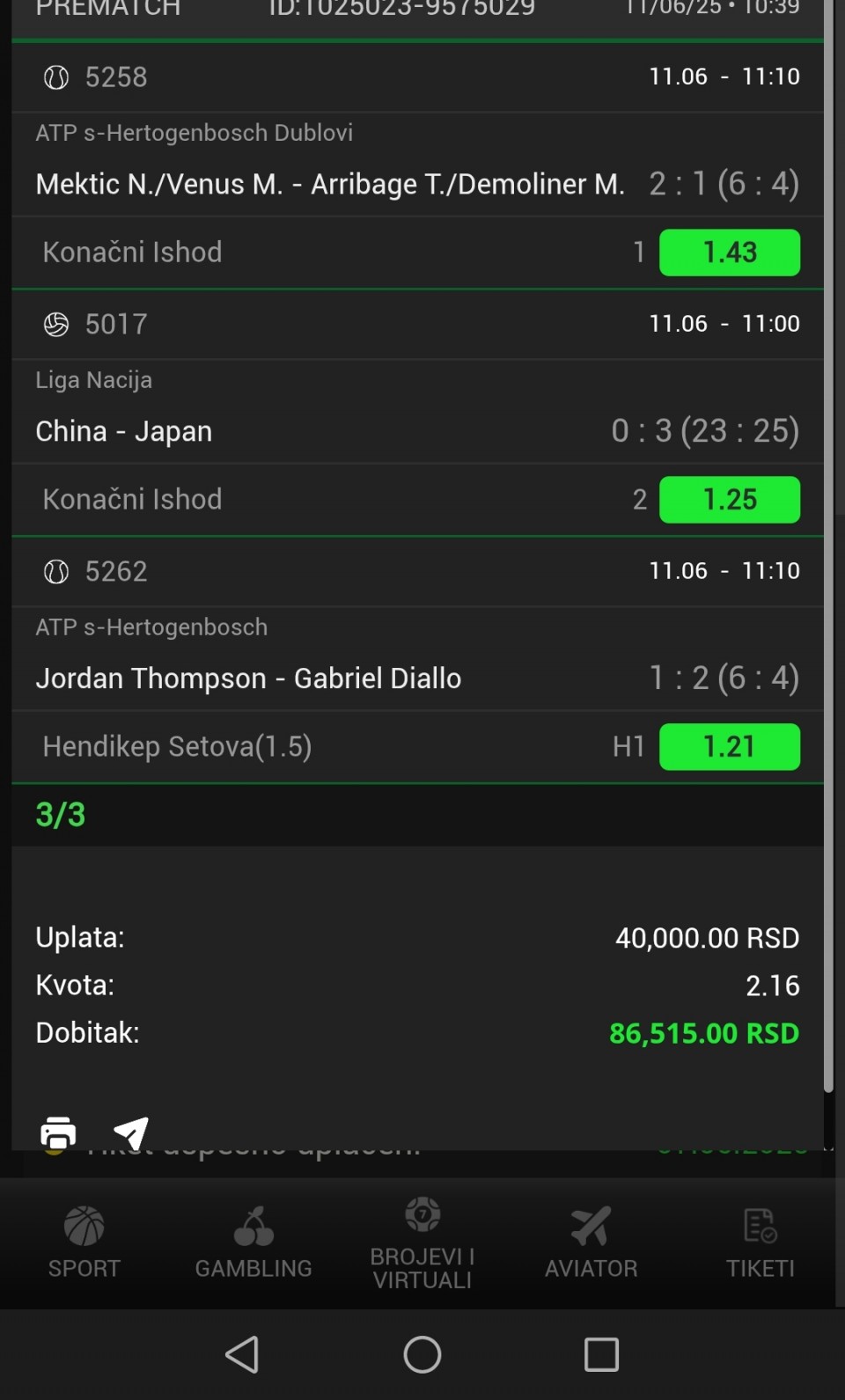Tap the system back button
The image size is (845, 1400).
point(243,1354)
